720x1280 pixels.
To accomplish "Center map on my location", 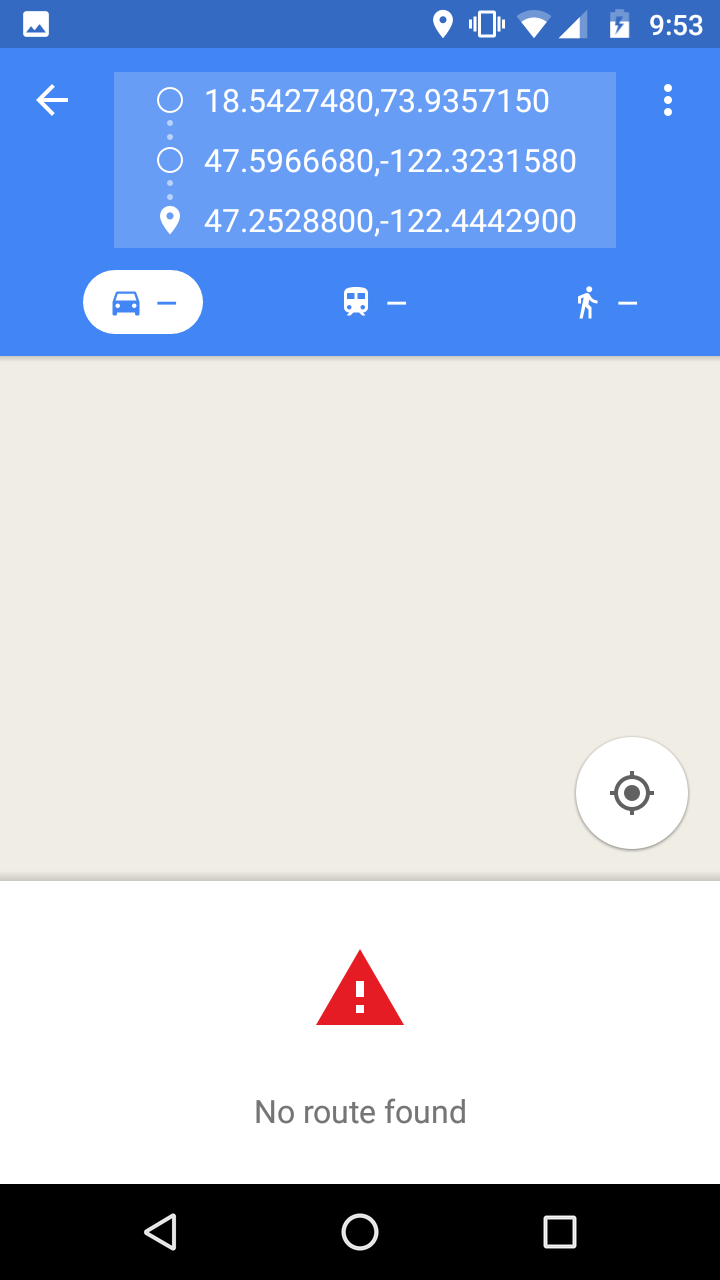I will [631, 793].
